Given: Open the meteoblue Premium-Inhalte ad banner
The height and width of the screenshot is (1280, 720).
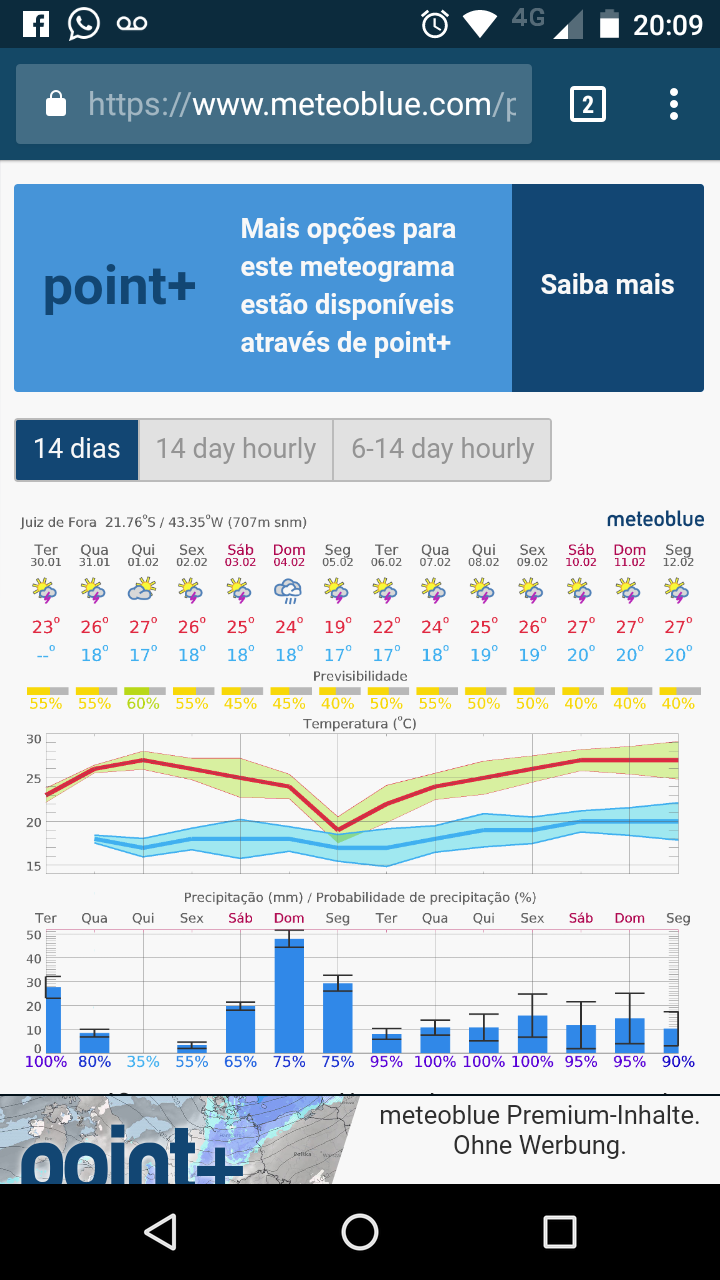Looking at the screenshot, I should click(x=360, y=1139).
